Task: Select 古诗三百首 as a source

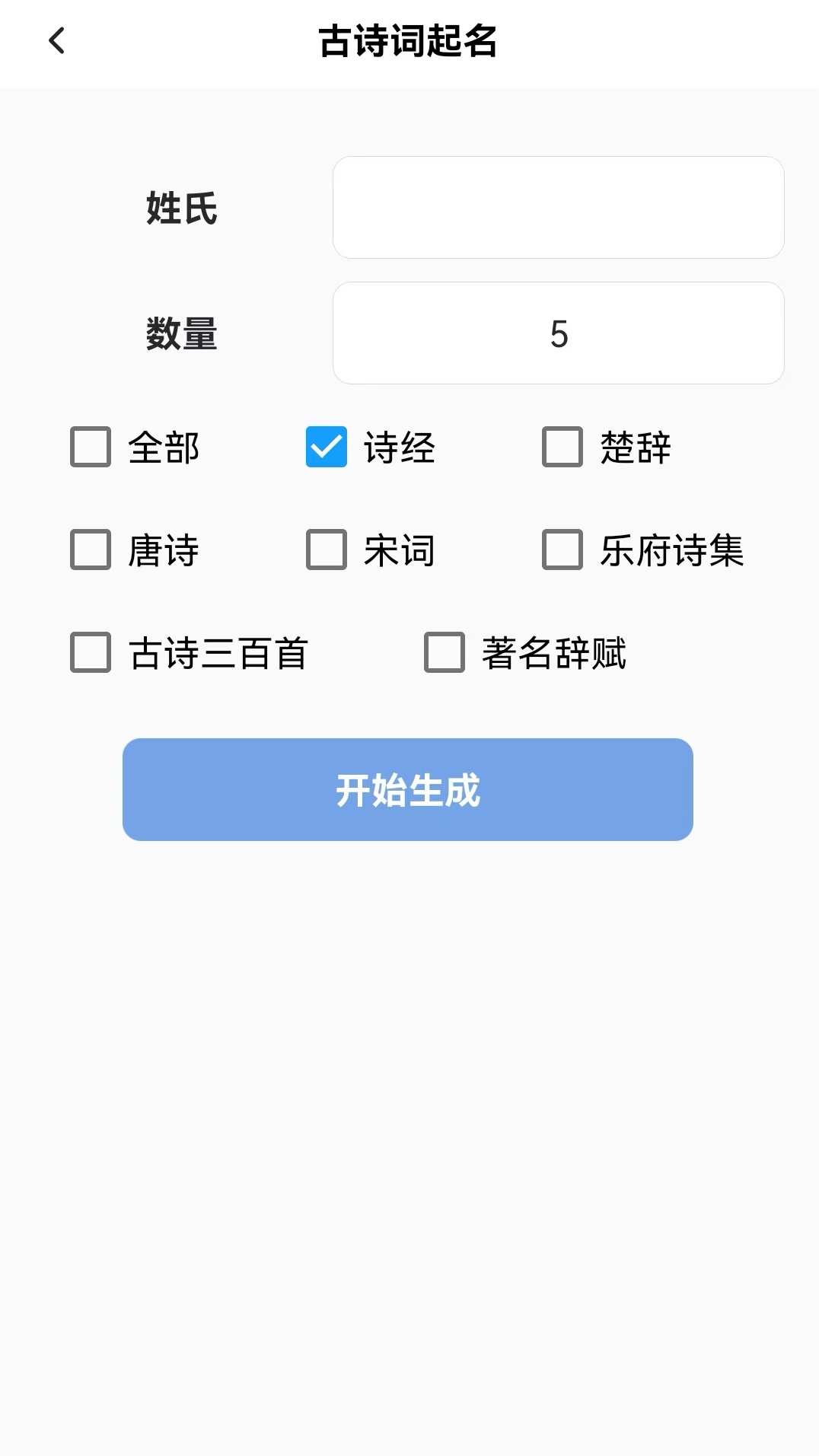Action: point(89,653)
